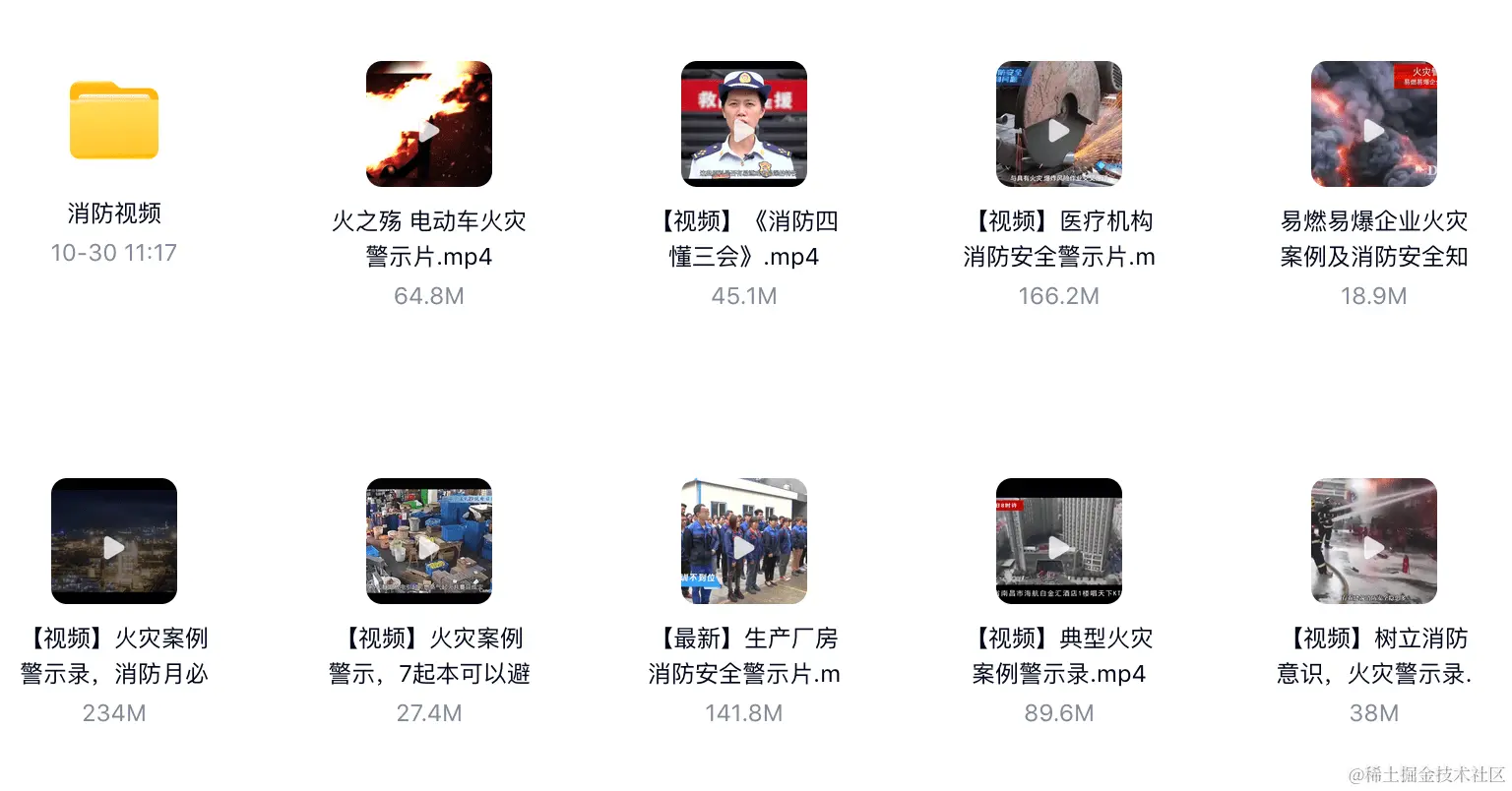The height and width of the screenshot is (791, 1512).
Task: Play 【最新】生产厂房消防安全警示片 video
Action: click(x=744, y=542)
